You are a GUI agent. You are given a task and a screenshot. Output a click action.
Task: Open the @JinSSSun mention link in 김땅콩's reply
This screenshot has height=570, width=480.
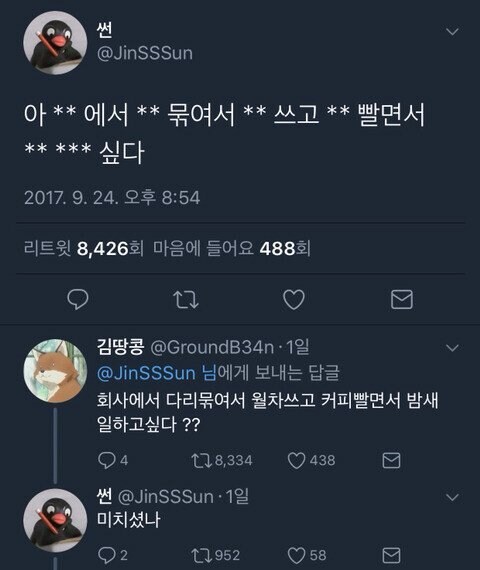click(146, 373)
